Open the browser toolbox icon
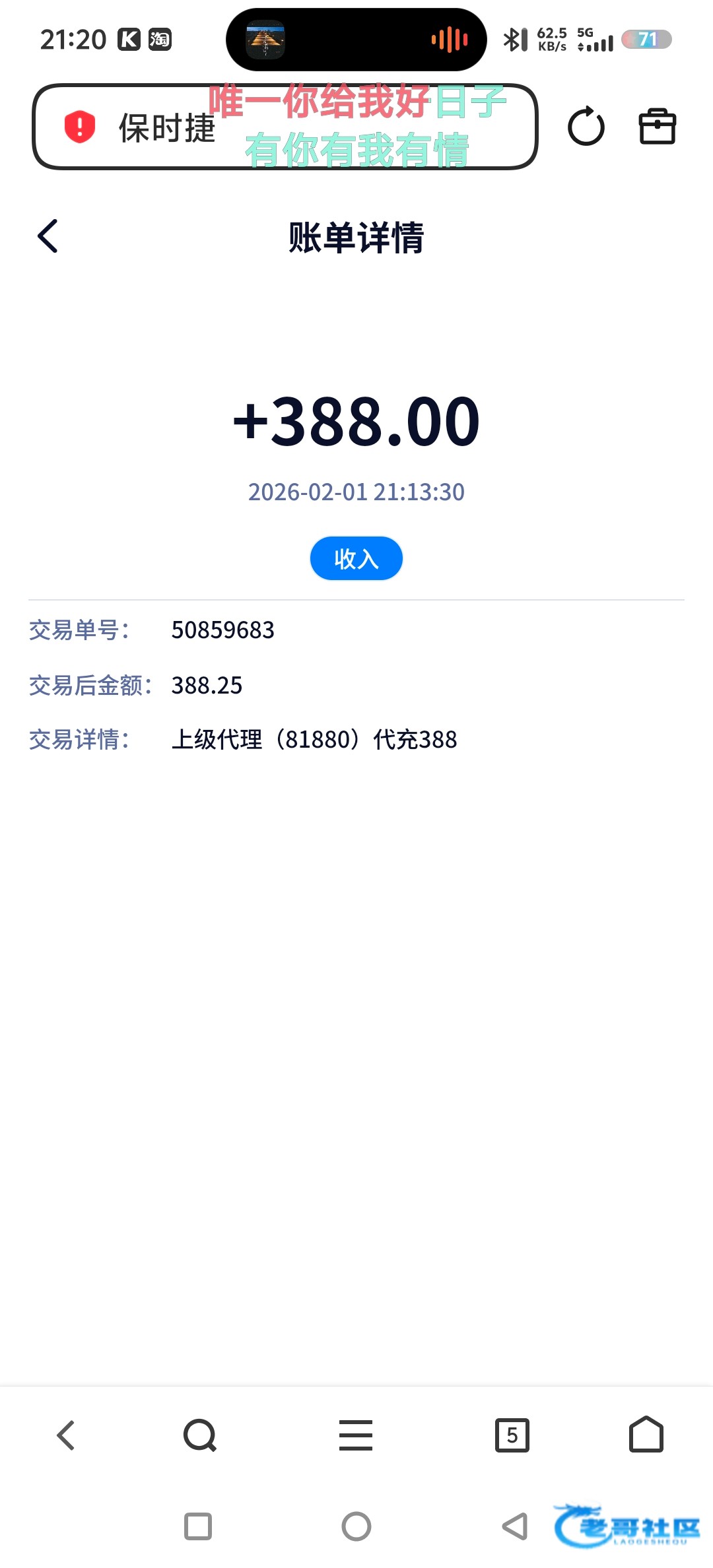Image resolution: width=713 pixels, height=1568 pixels. [657, 126]
